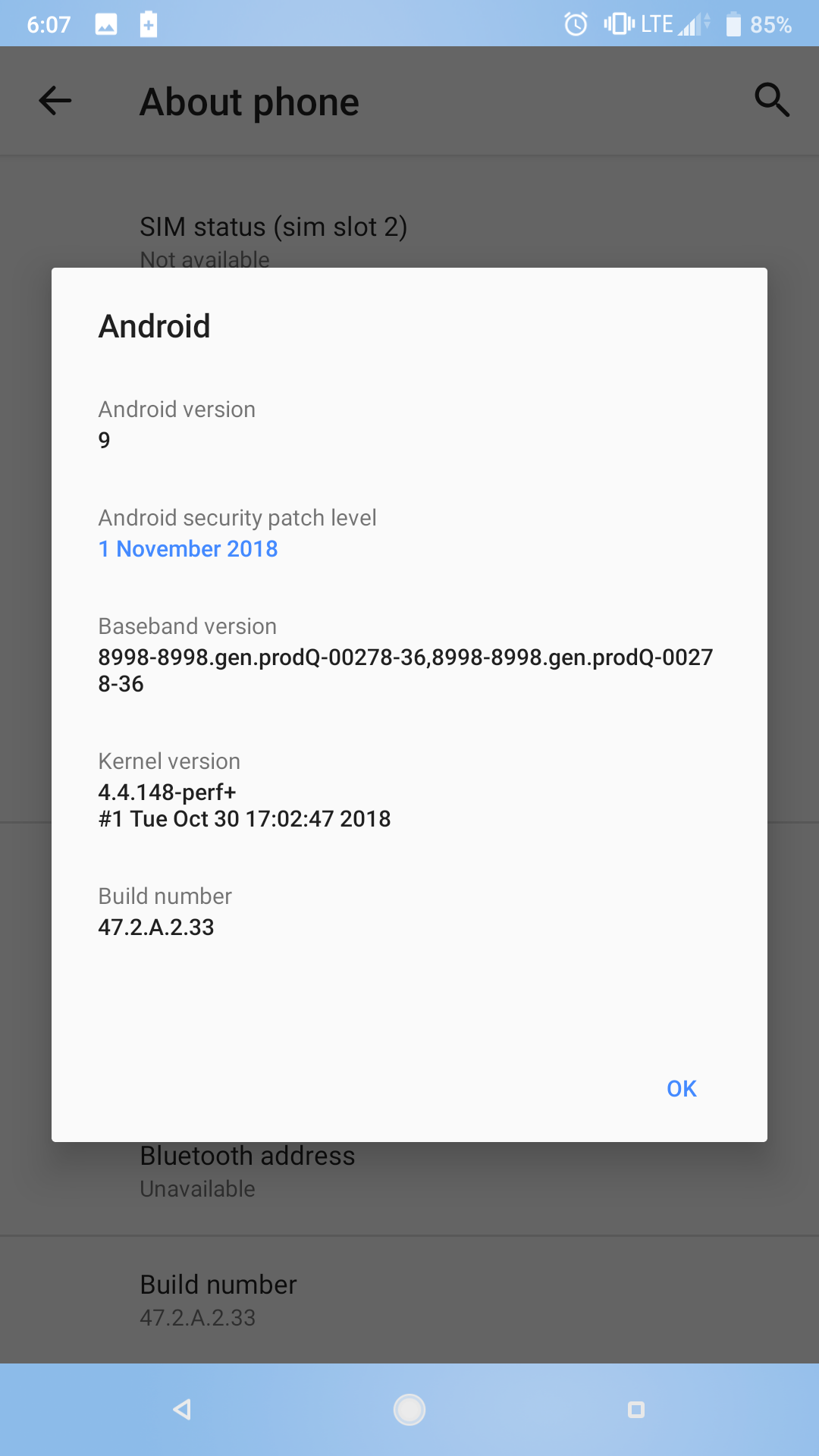Screen dimensions: 819x1456
Task: Tap the Android version 9 entry
Action: pyautogui.click(x=177, y=425)
